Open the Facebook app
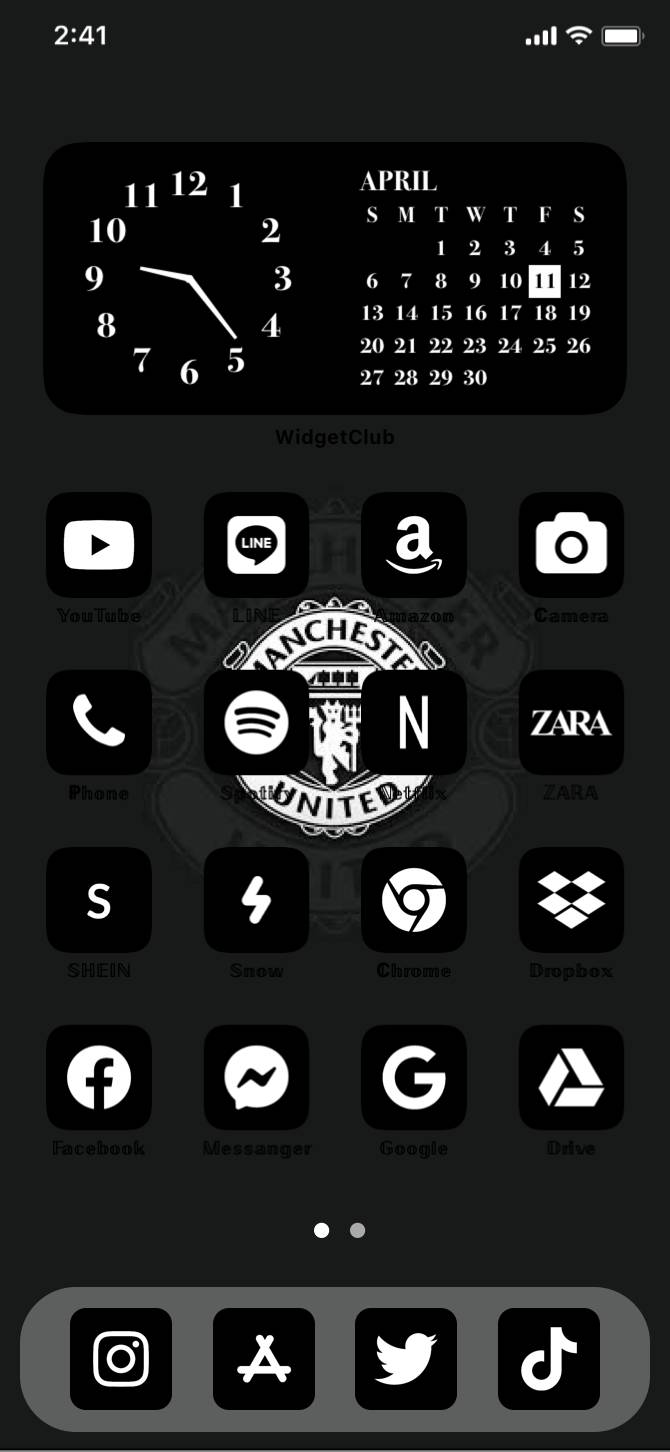Viewport: 670px width, 1452px height. (x=99, y=1077)
